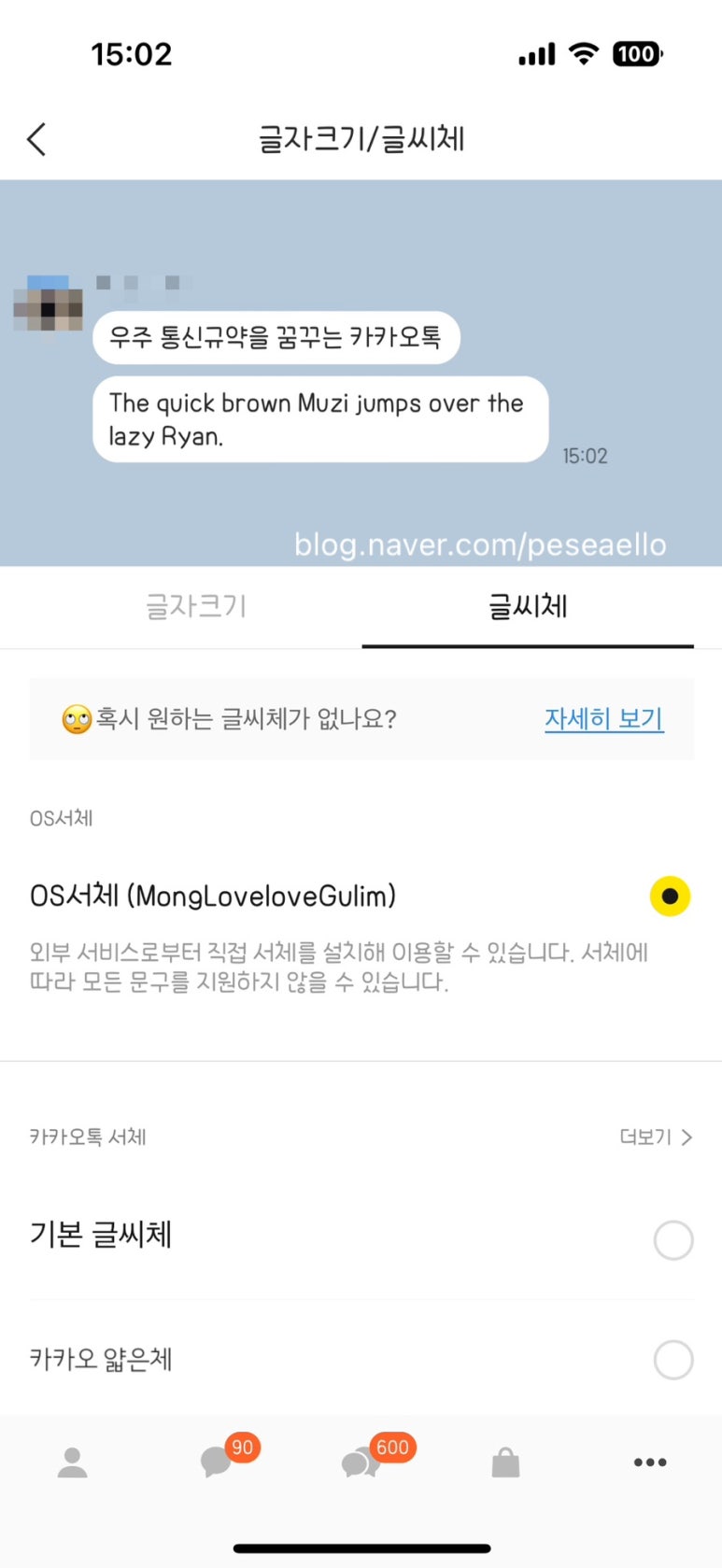This screenshot has height=1568, width=722.
Task: Open chats tab with 90 badge
Action: 217,1462
